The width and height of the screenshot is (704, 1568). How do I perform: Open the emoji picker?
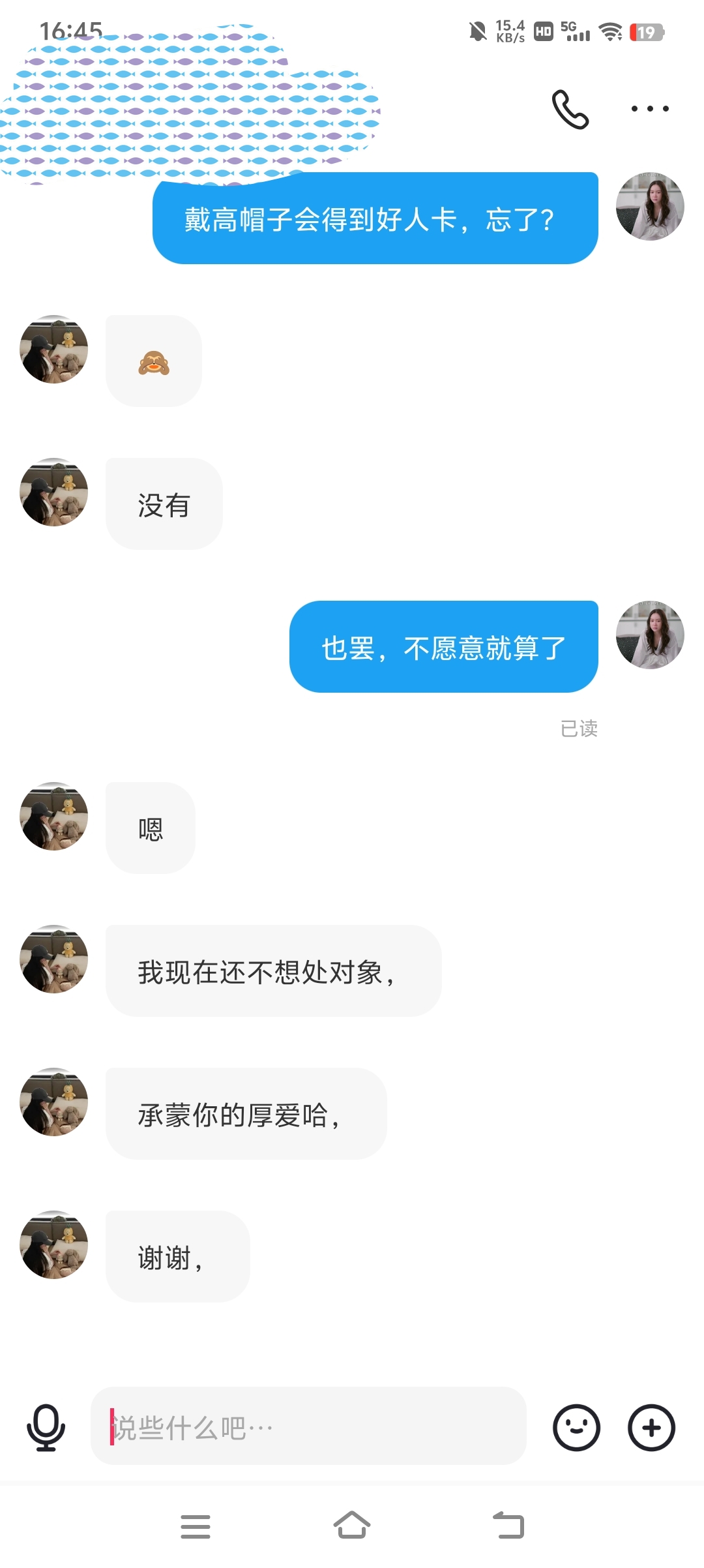click(576, 1428)
